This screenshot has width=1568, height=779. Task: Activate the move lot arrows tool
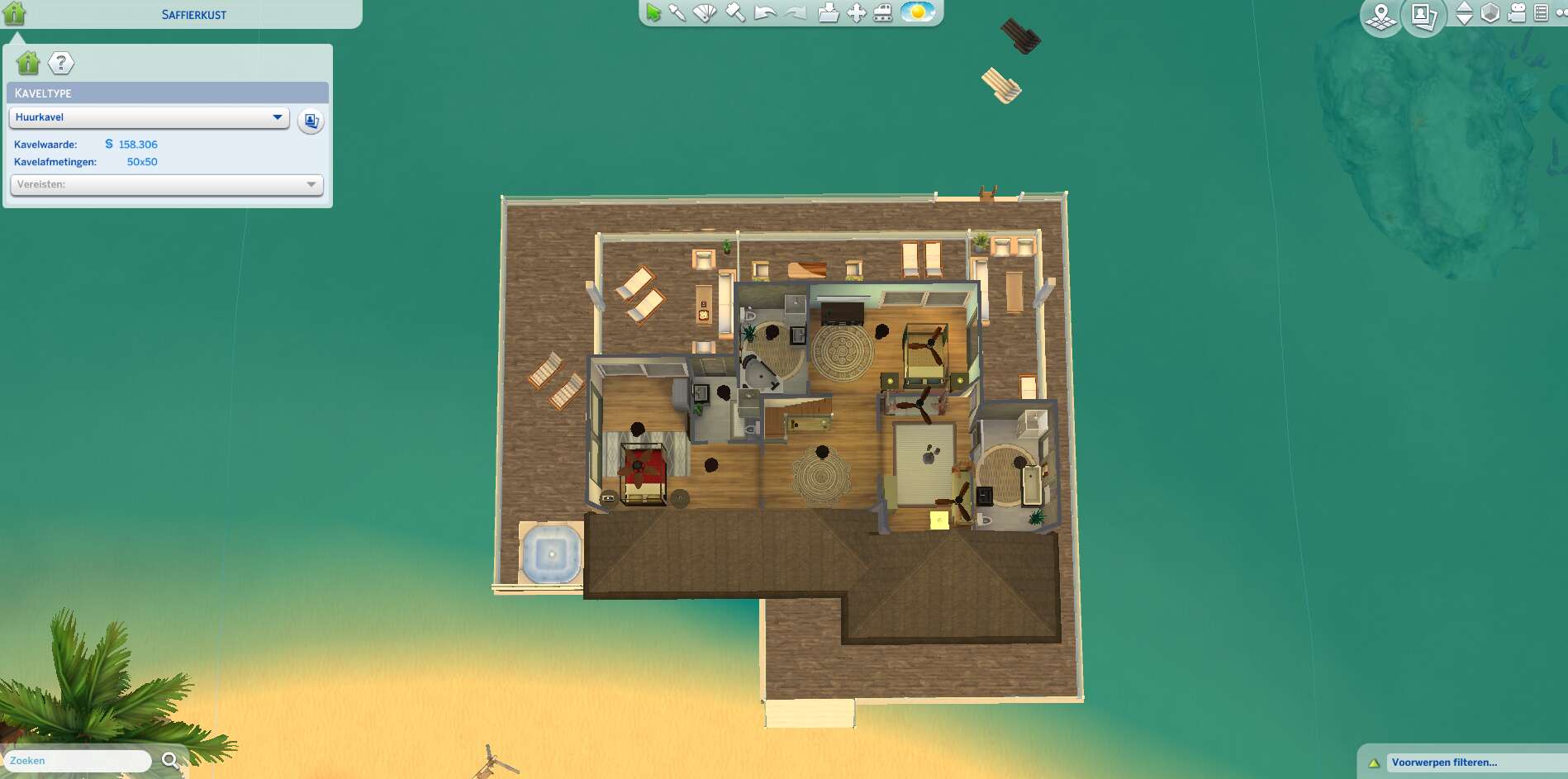coord(857,13)
